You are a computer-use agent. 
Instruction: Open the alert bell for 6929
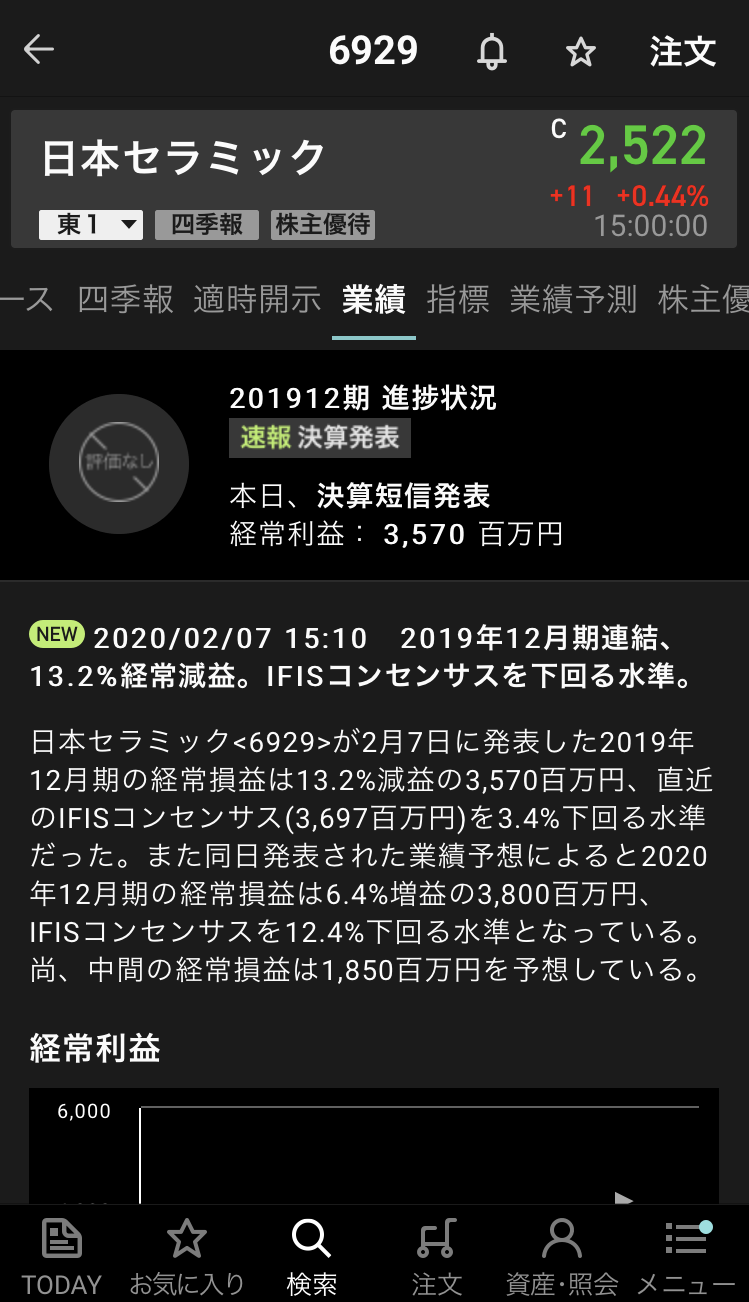click(491, 51)
